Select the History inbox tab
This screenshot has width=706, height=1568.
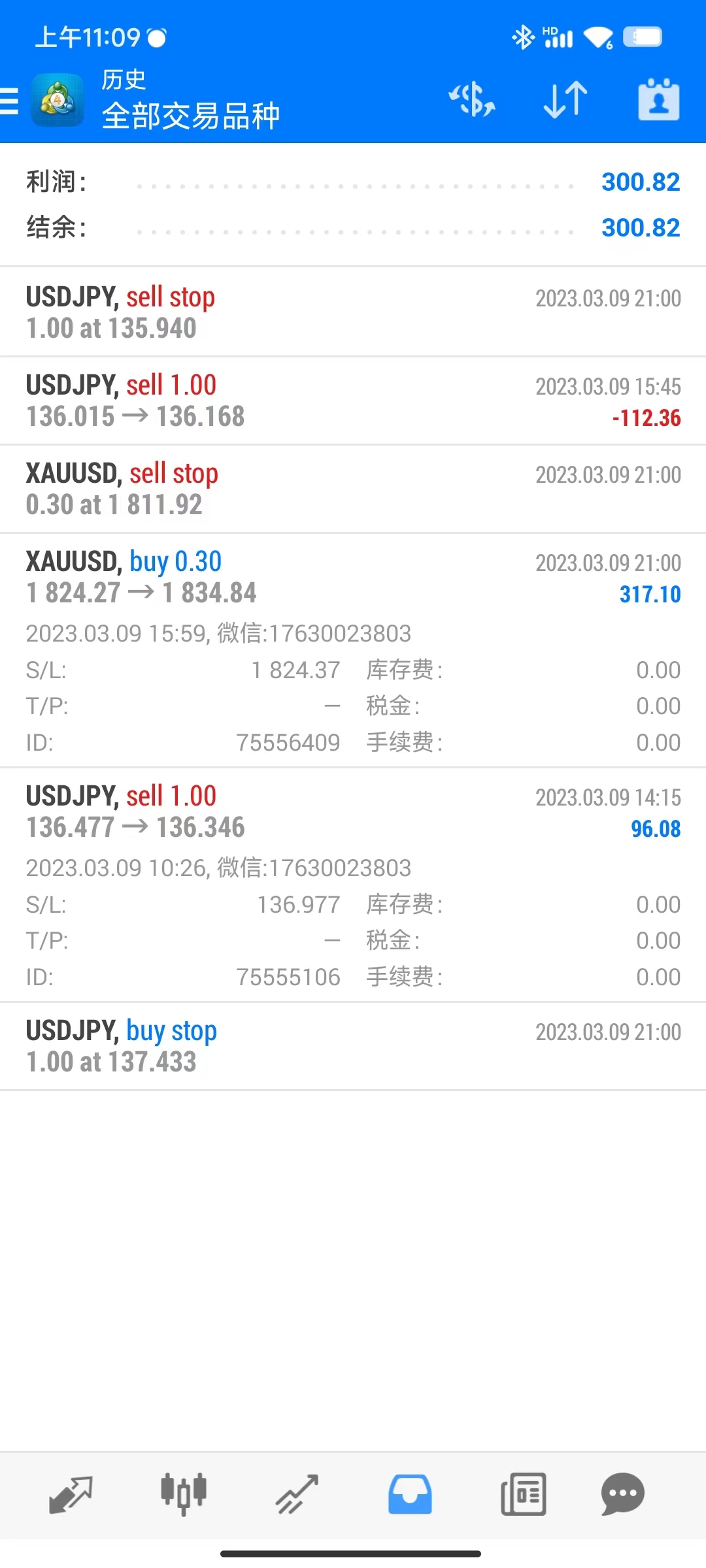point(410,1495)
